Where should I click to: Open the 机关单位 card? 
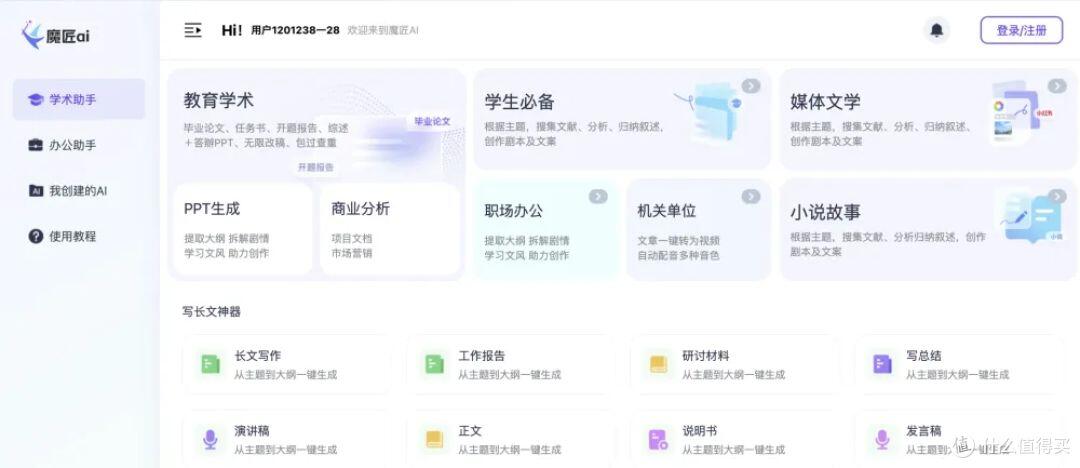pos(698,230)
